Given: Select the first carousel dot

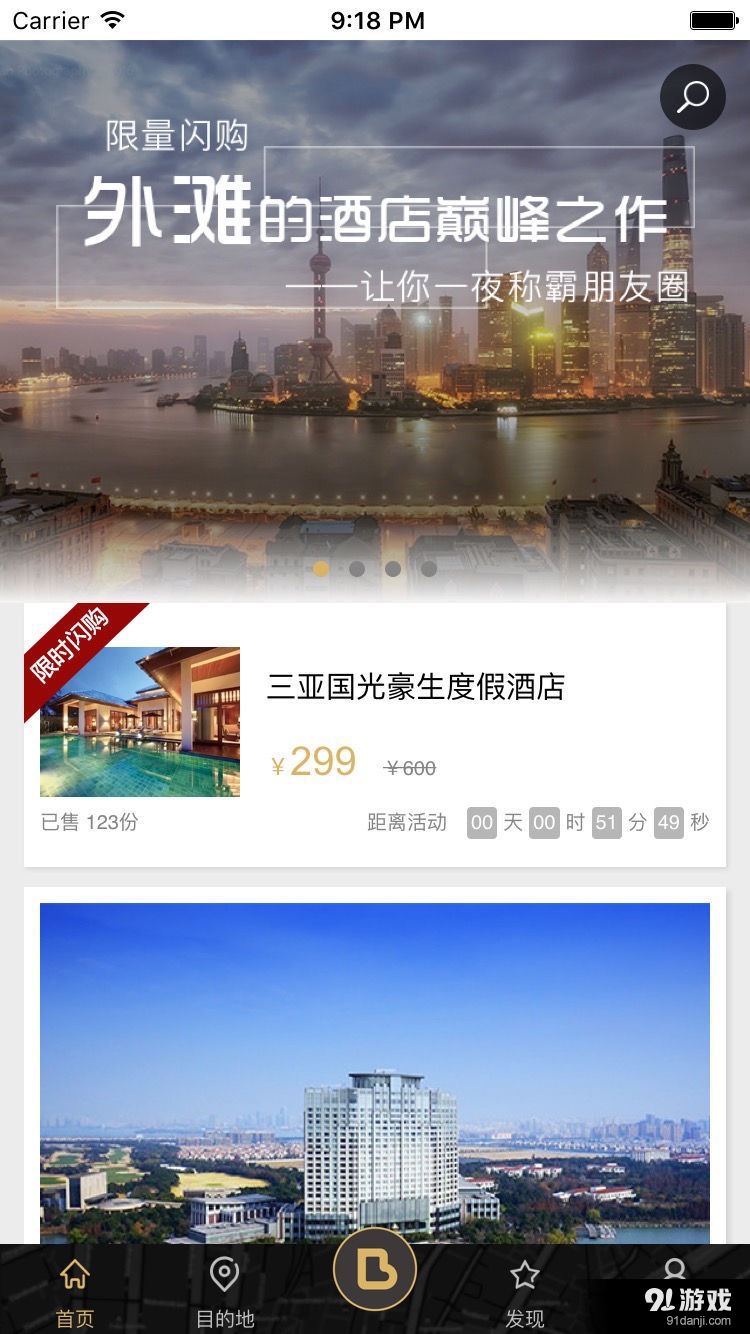Looking at the screenshot, I should tap(321, 568).
